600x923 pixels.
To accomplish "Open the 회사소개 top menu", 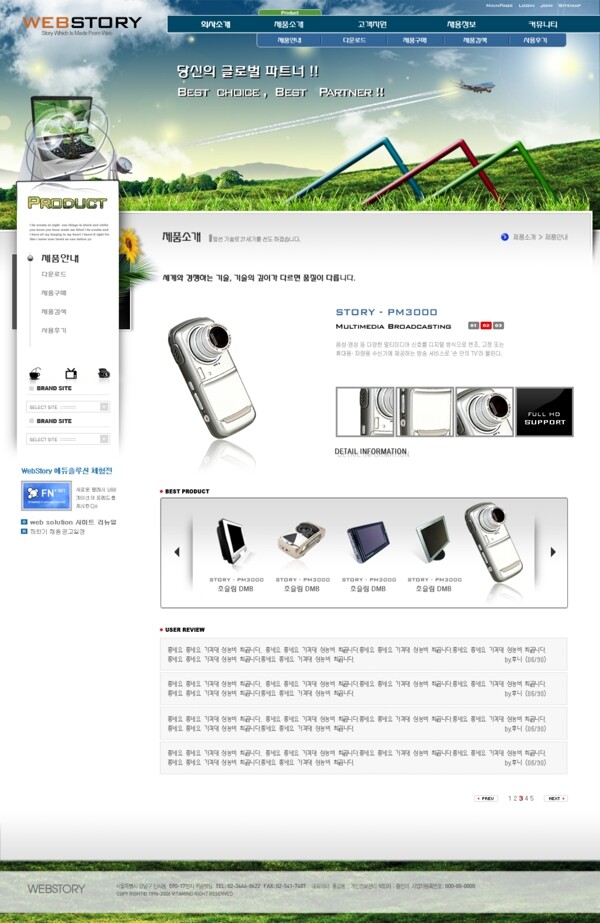I will 215,23.
